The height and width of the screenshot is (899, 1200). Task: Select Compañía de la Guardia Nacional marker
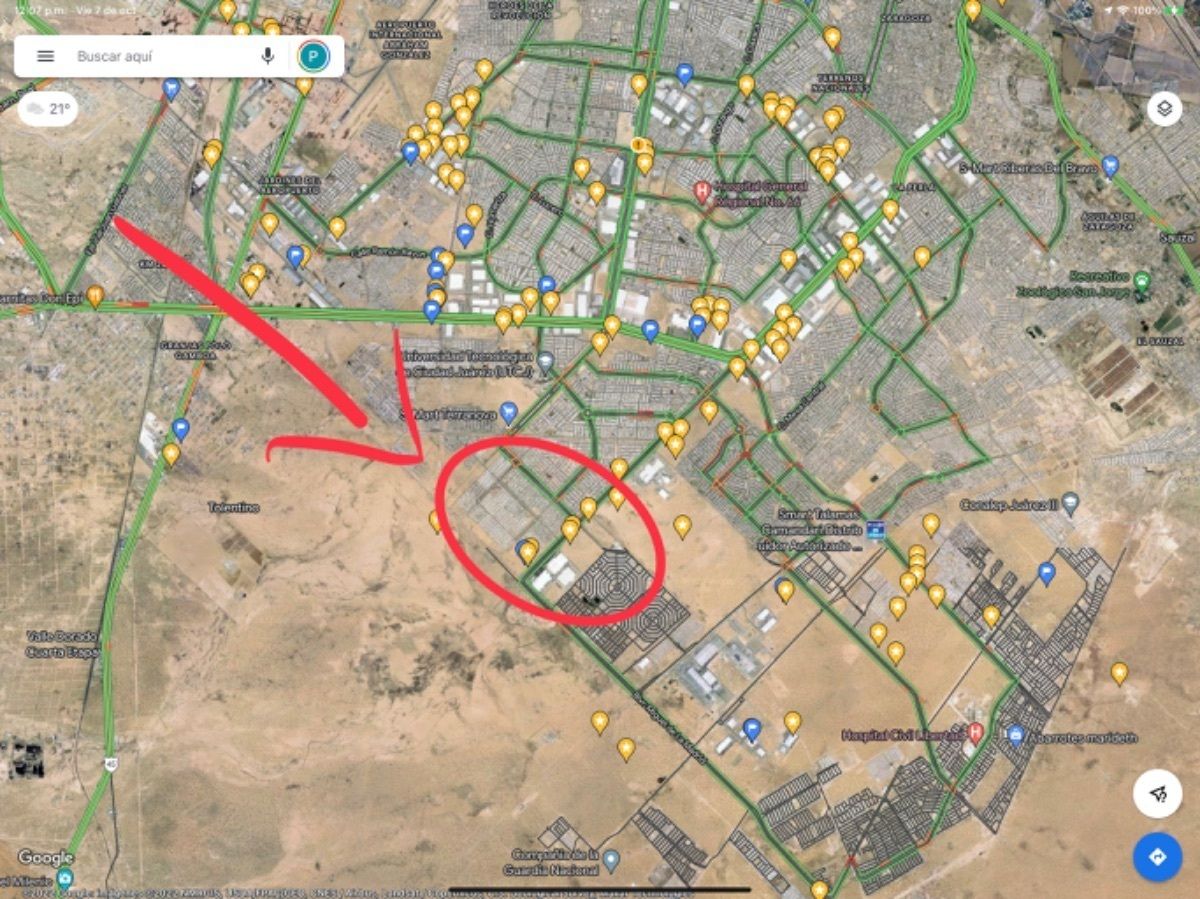611,859
